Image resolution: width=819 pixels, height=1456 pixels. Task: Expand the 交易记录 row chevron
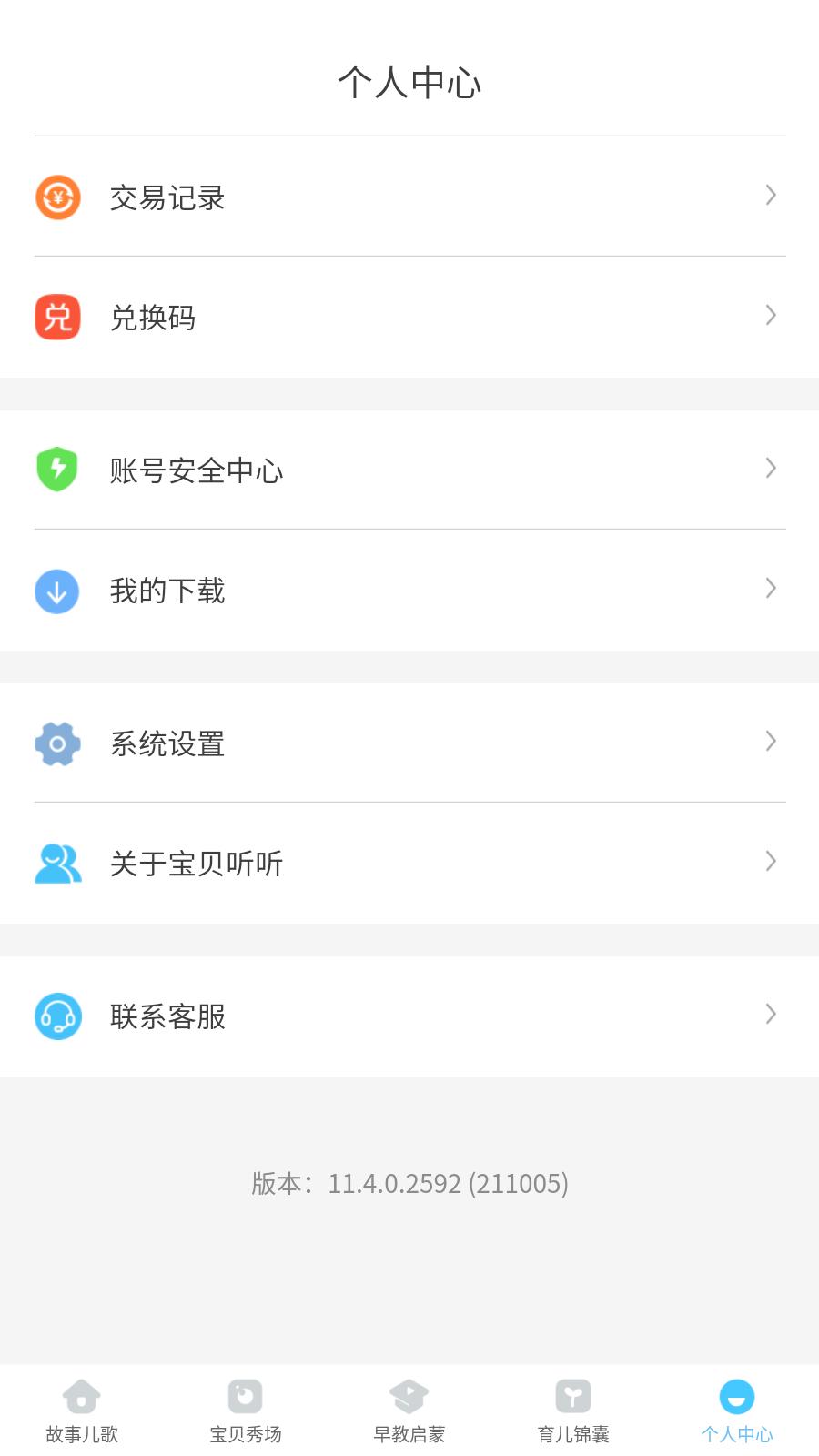(x=771, y=196)
